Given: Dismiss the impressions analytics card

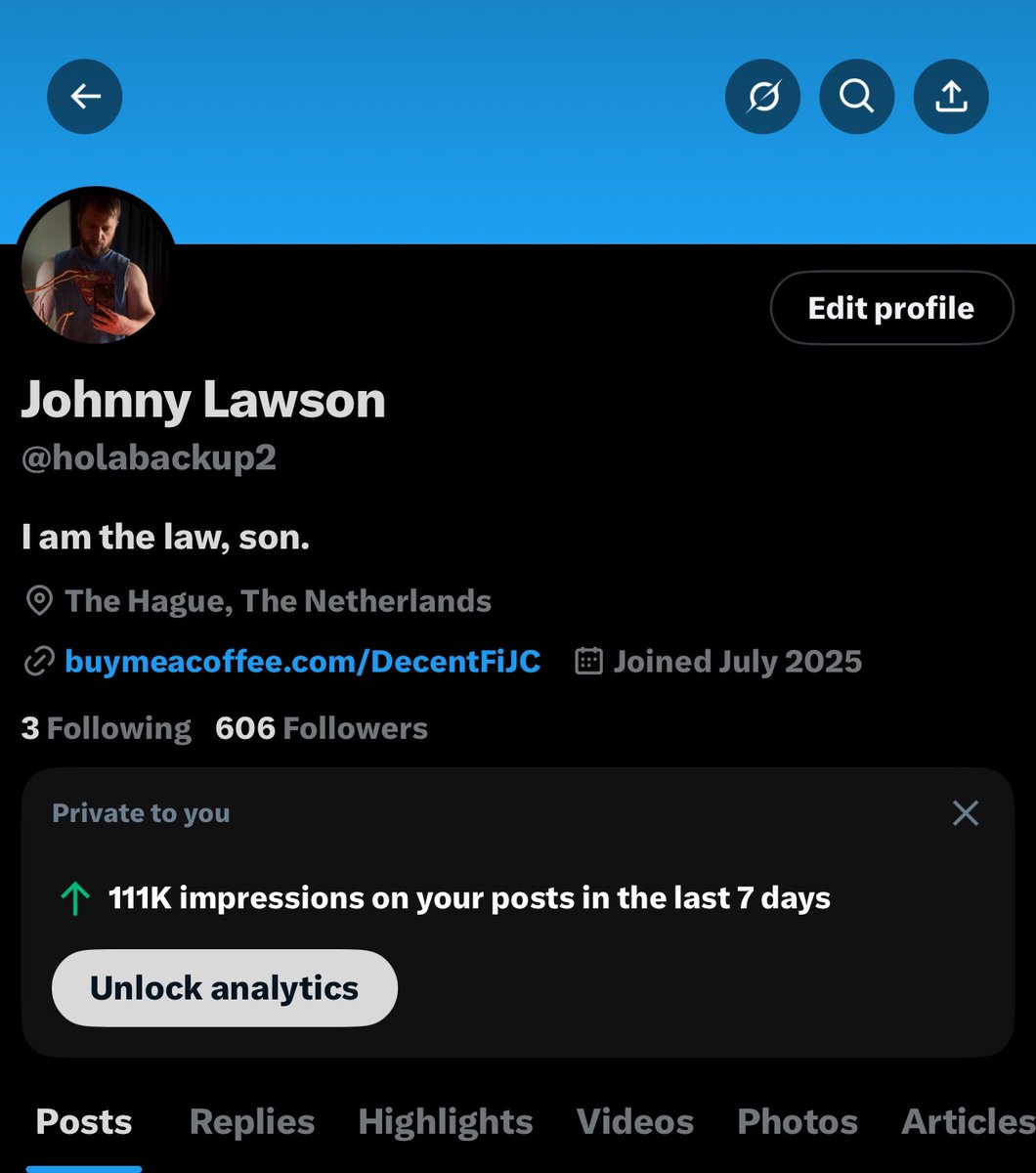Looking at the screenshot, I should pyautogui.click(x=966, y=813).
